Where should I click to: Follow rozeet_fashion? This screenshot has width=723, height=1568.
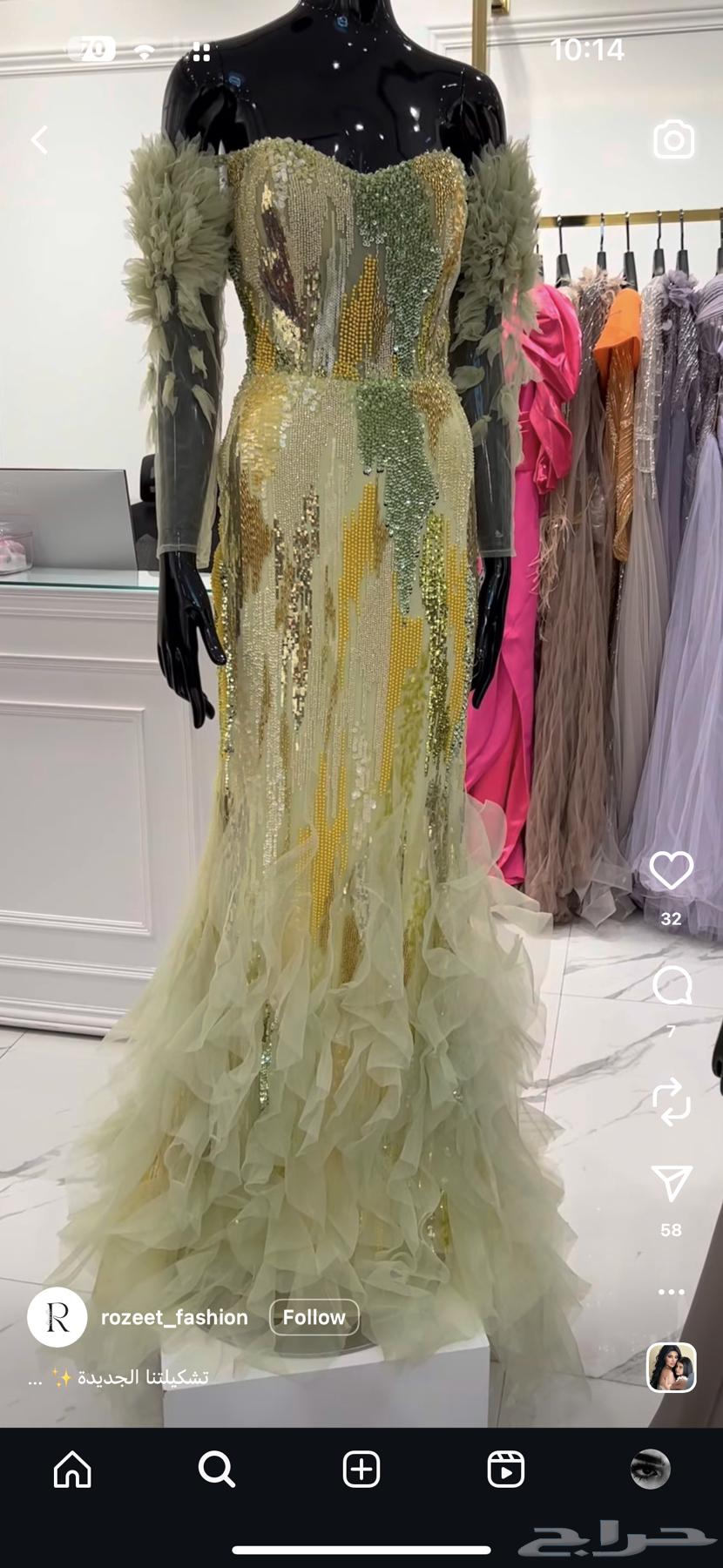coord(314,1317)
